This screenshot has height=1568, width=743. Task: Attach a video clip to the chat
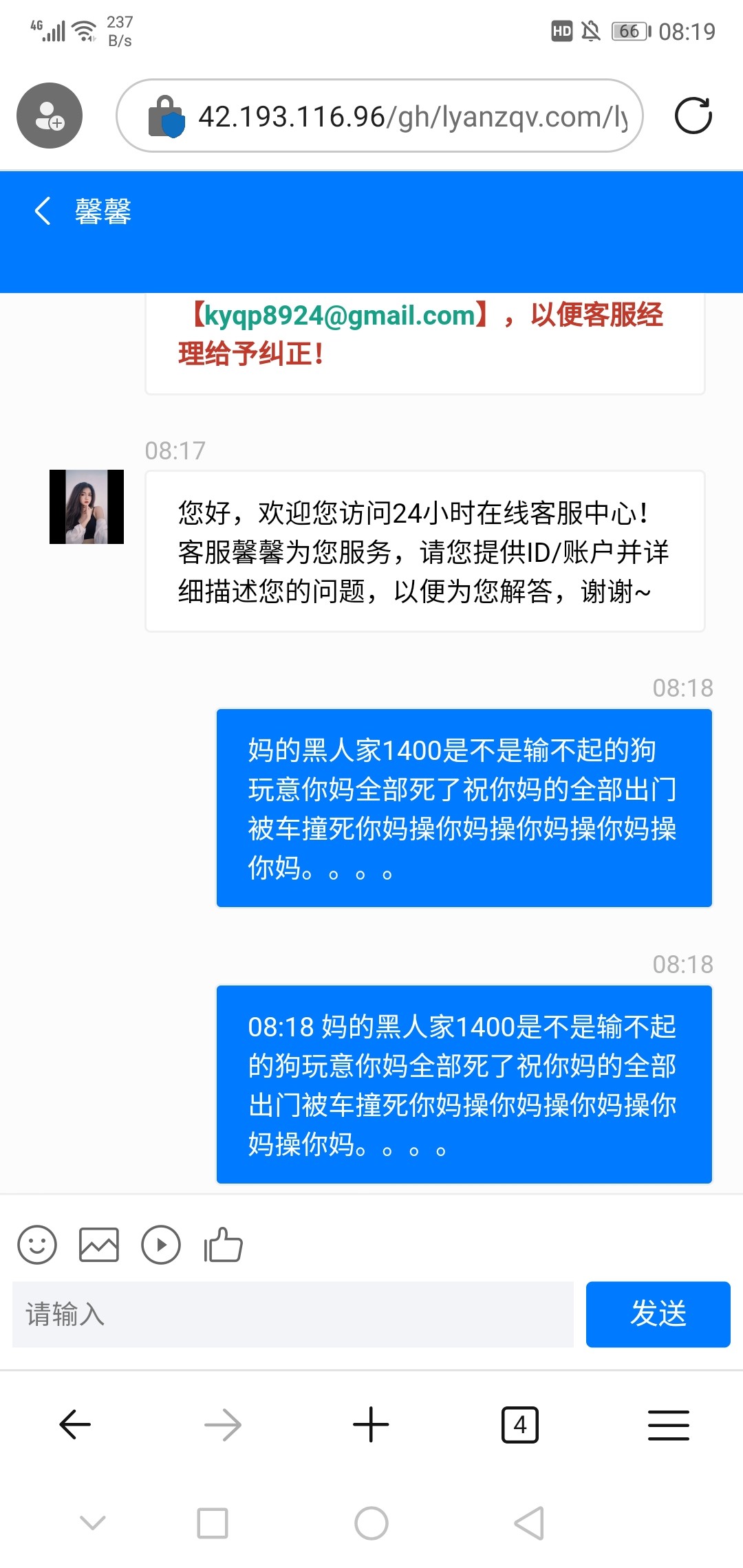(161, 1245)
